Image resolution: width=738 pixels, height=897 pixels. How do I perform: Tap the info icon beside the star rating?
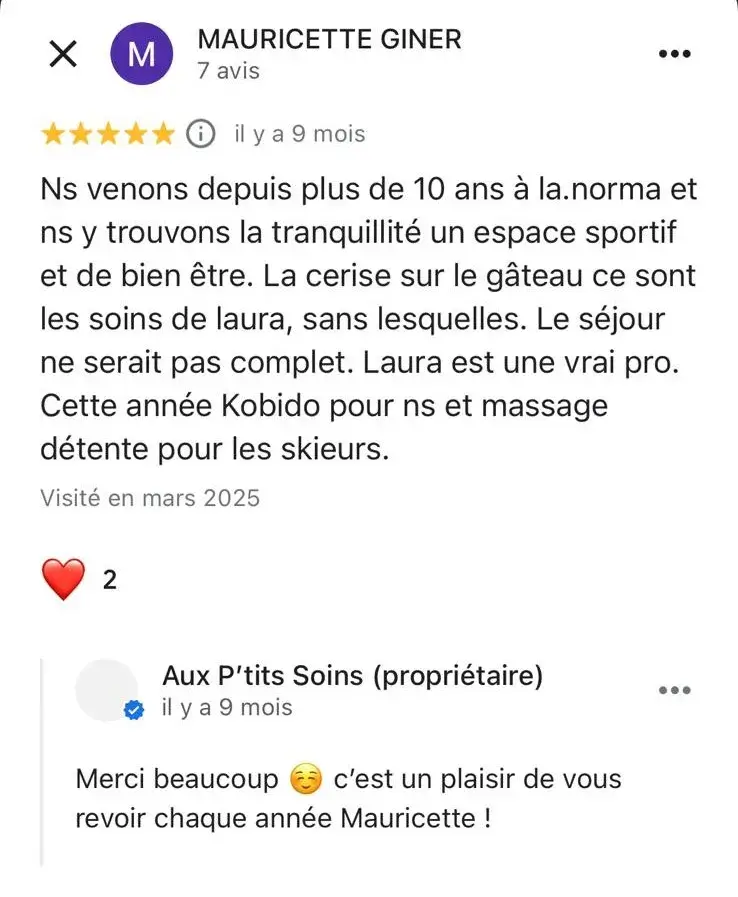pos(201,134)
